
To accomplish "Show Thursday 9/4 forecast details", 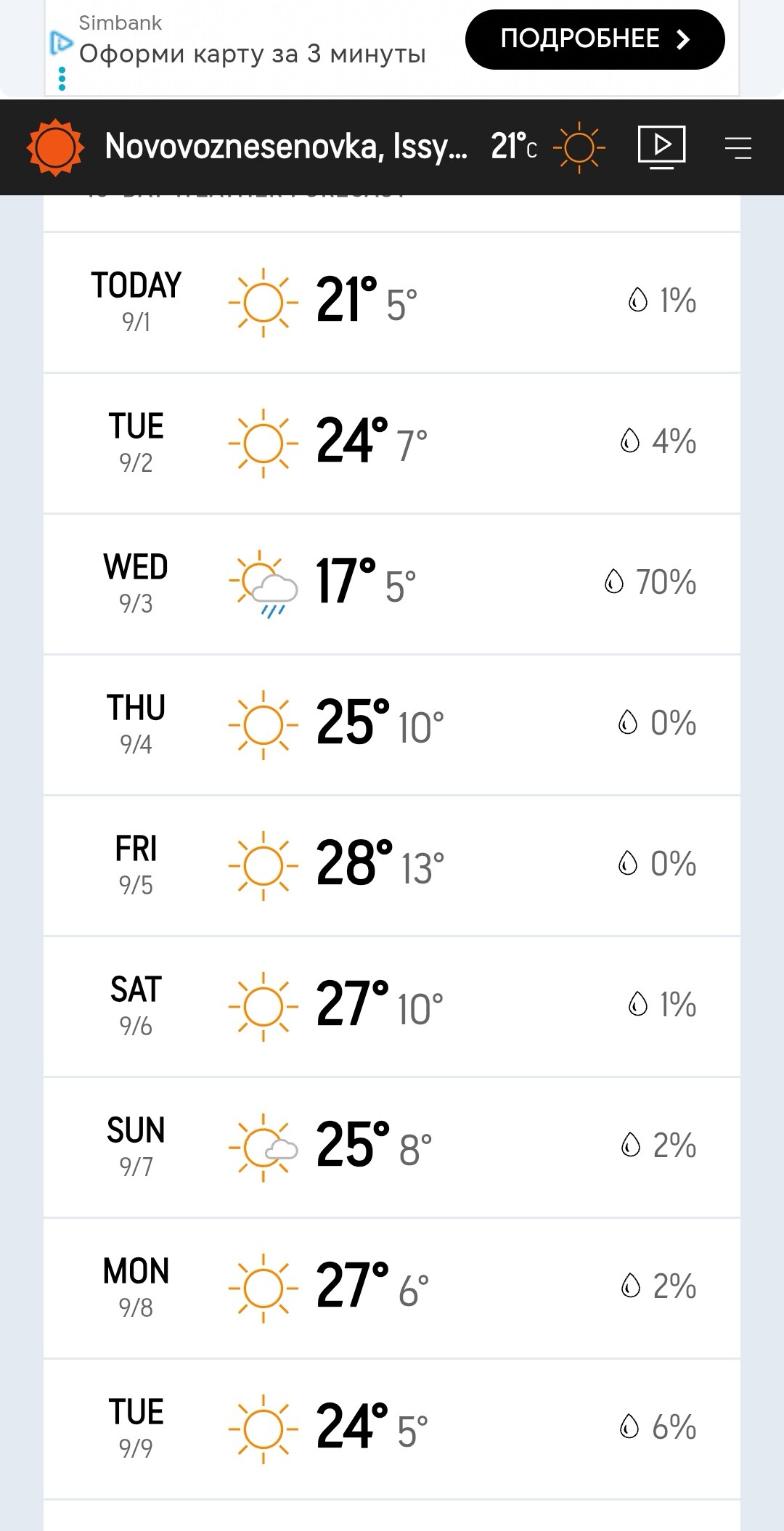I will 392,724.
